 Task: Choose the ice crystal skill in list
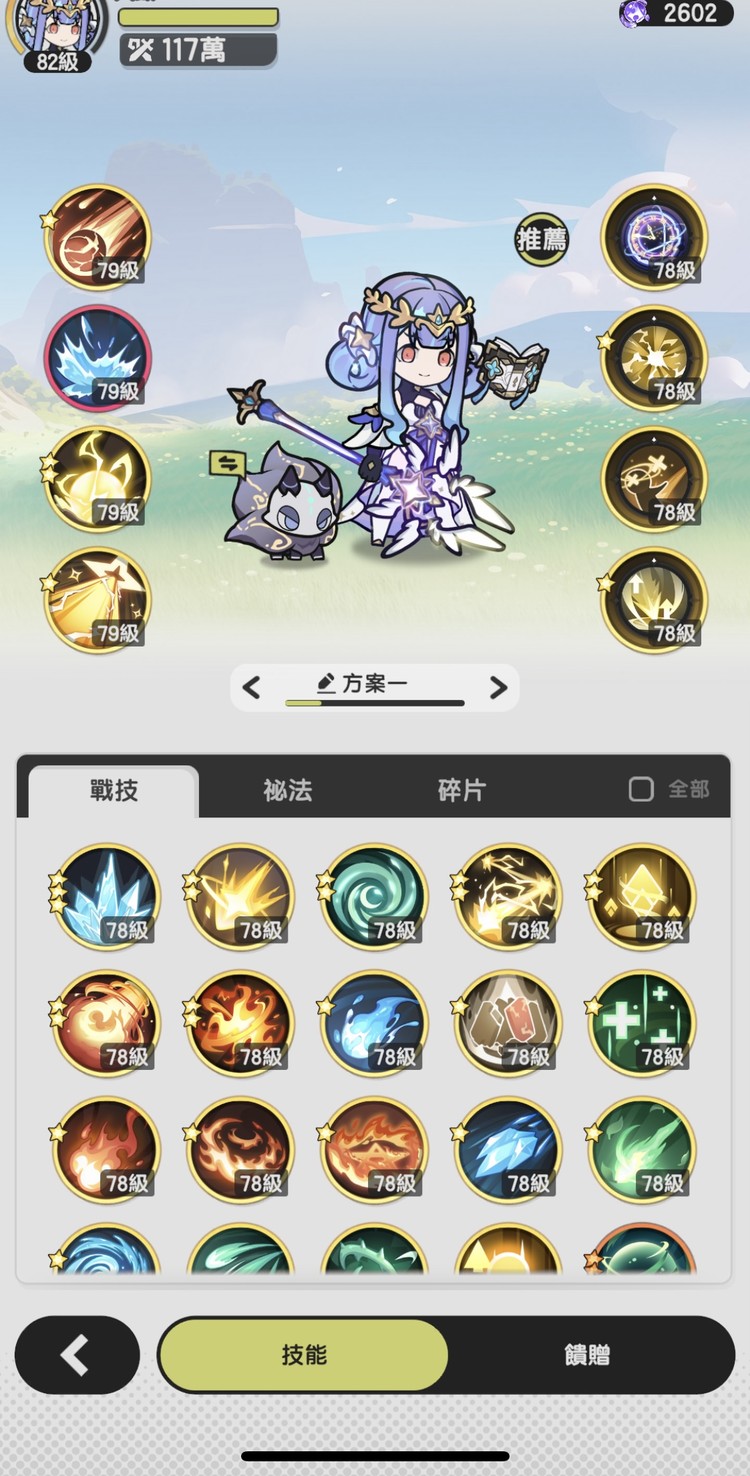(x=106, y=897)
